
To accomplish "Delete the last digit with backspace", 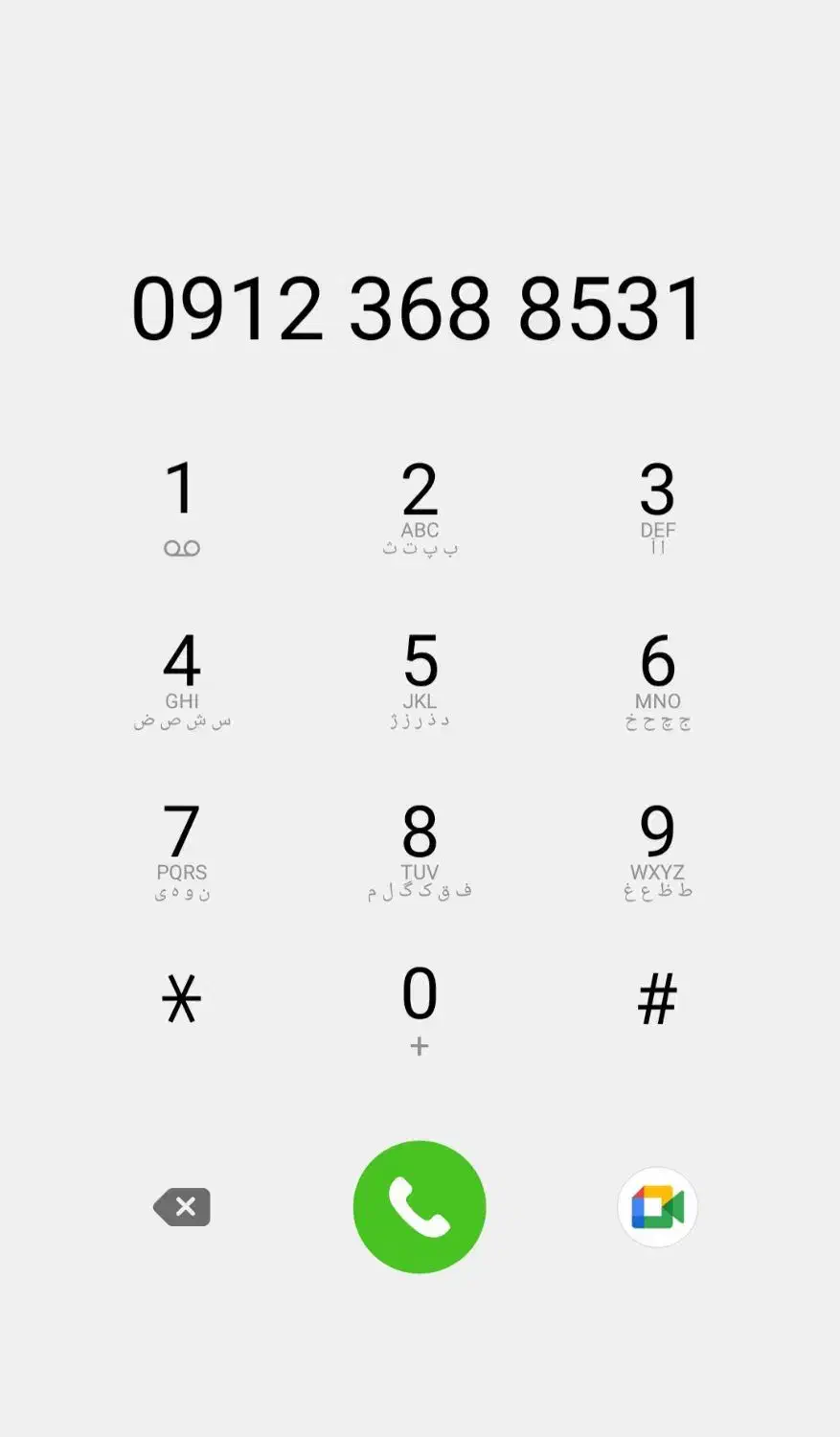I will pyautogui.click(x=182, y=1207).
